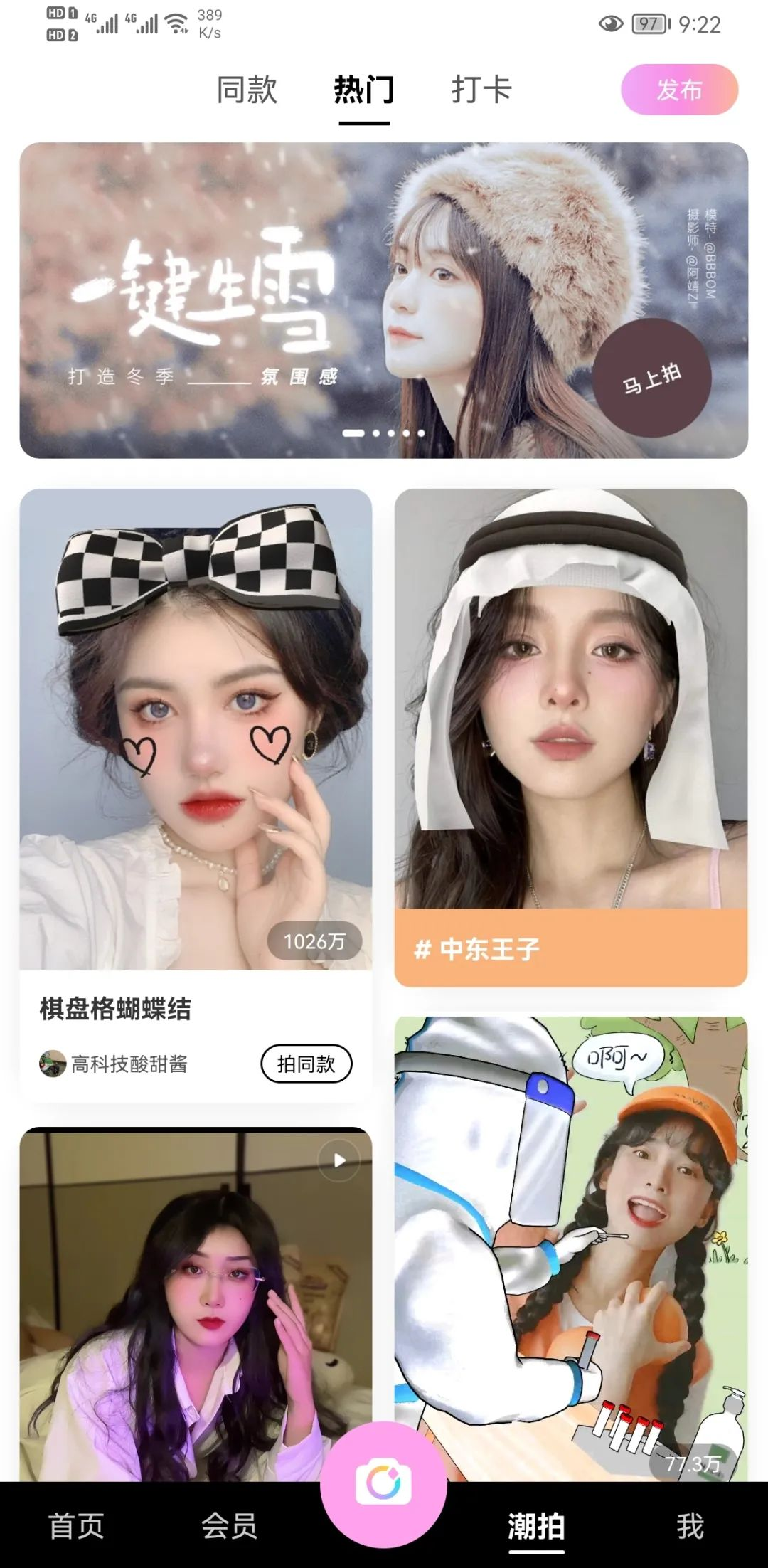
Task: Open the 打卡 tab
Action: [x=481, y=90]
